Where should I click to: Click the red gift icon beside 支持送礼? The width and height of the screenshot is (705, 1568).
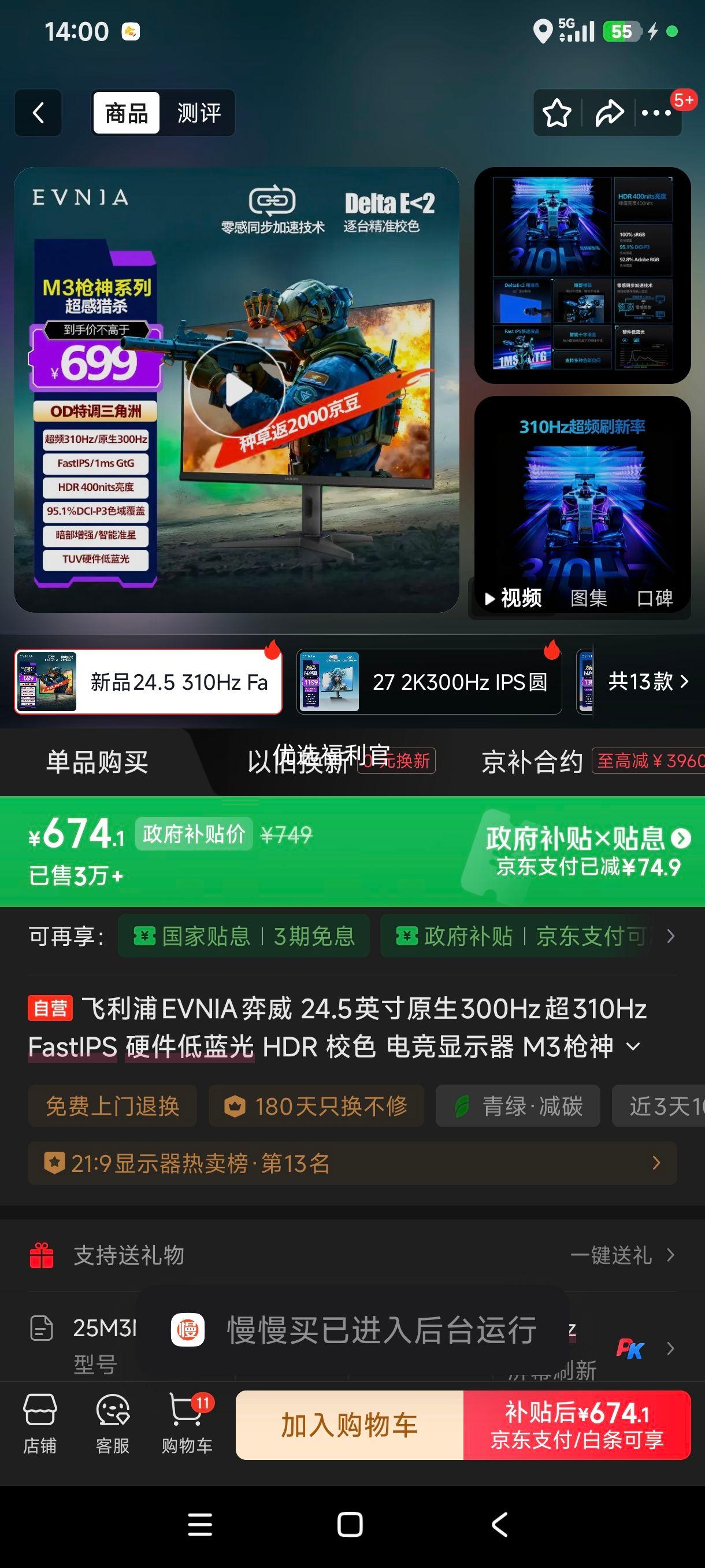[x=42, y=1254]
